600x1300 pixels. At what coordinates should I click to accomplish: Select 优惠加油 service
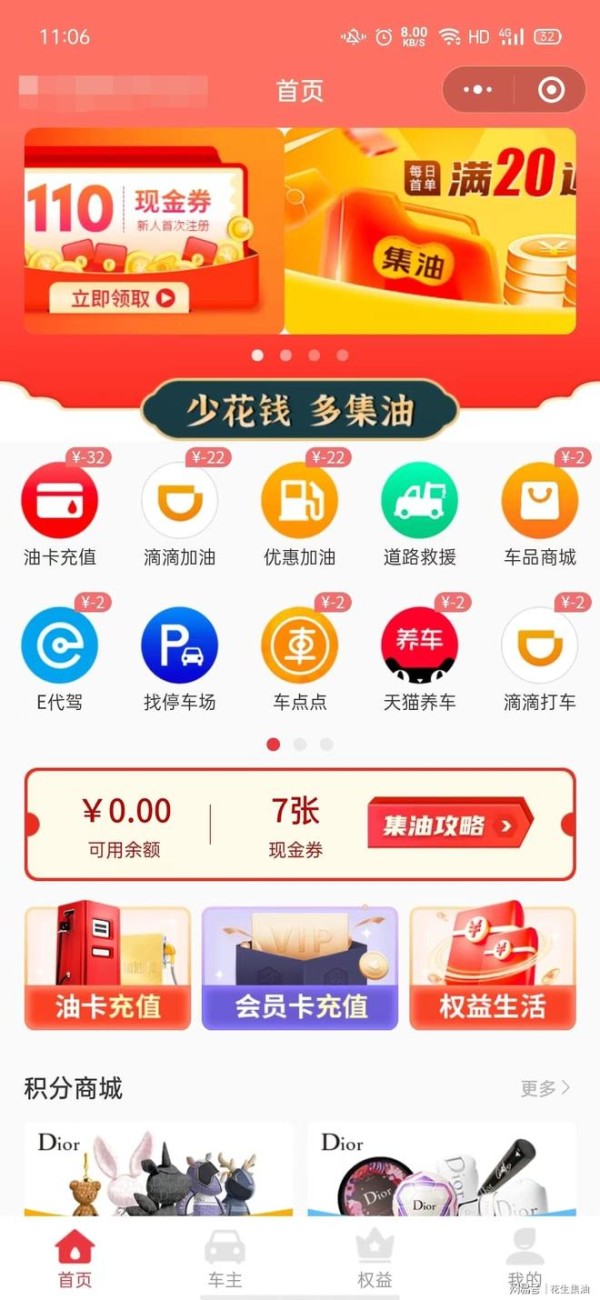point(299,501)
